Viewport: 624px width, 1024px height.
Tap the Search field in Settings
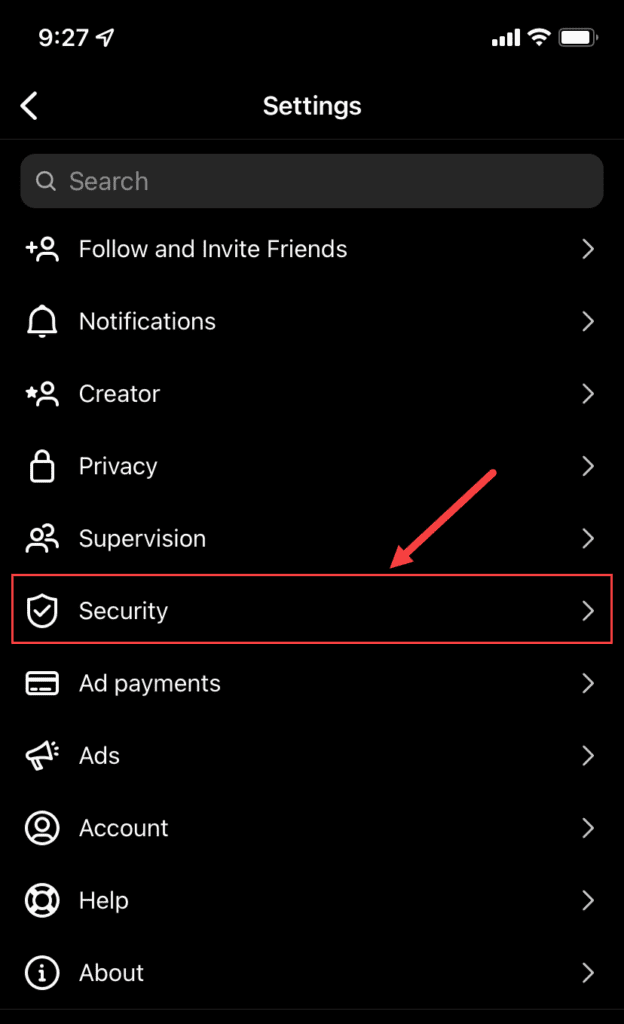[312, 181]
